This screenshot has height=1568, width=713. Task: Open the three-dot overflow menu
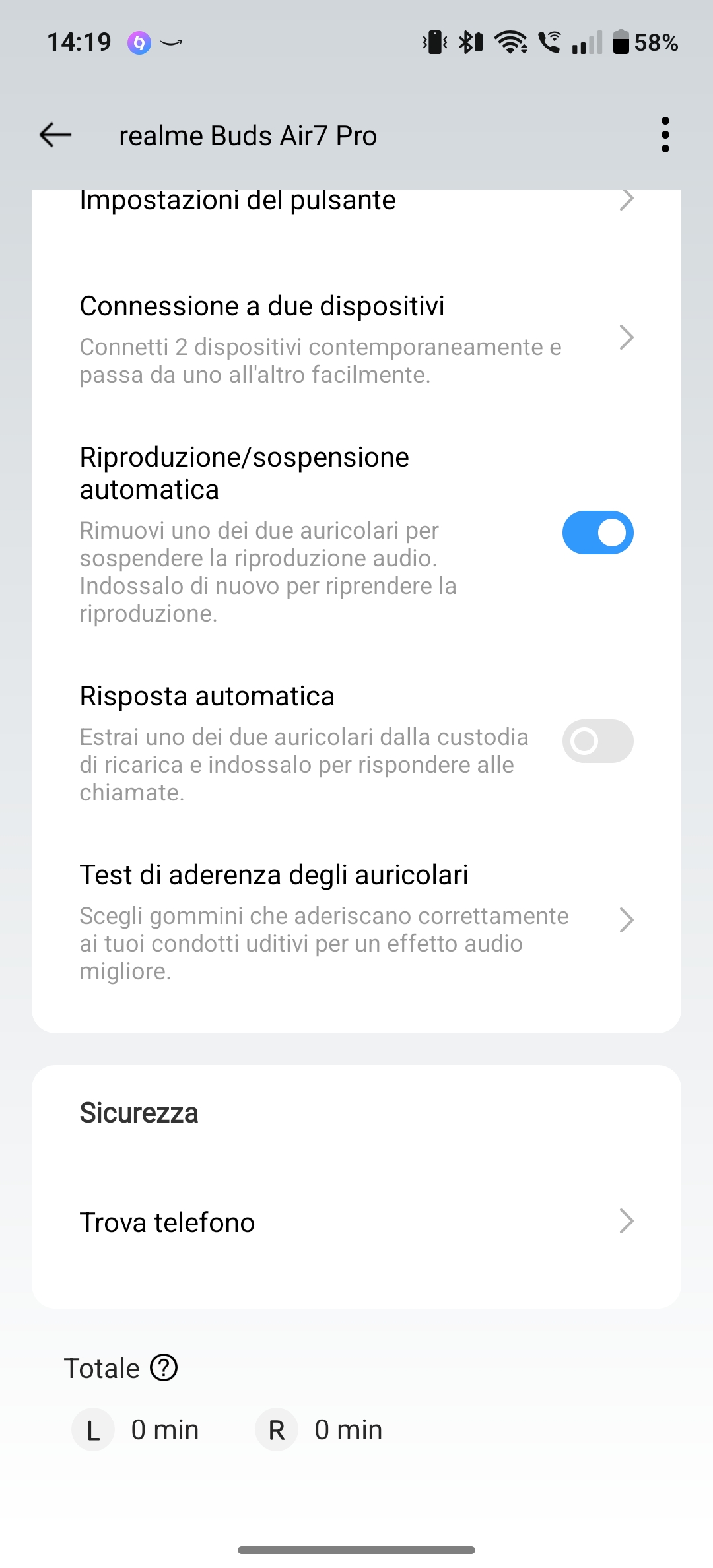[x=665, y=135]
